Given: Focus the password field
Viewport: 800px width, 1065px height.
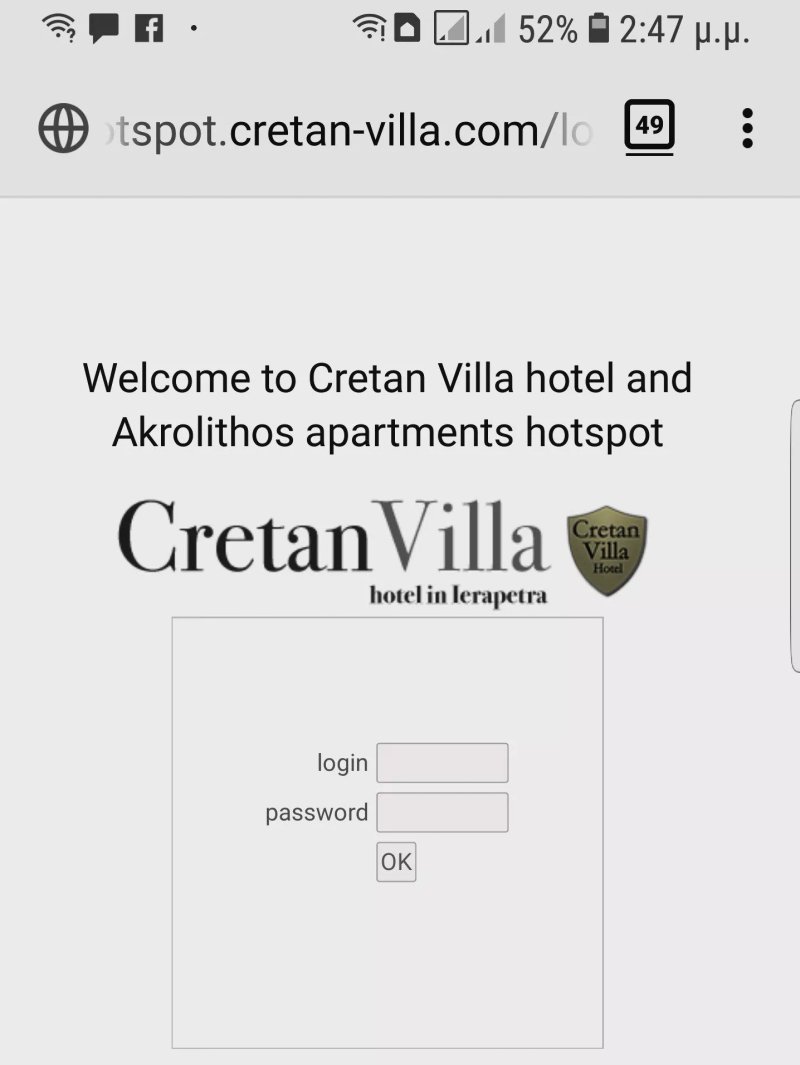Looking at the screenshot, I should [x=442, y=812].
